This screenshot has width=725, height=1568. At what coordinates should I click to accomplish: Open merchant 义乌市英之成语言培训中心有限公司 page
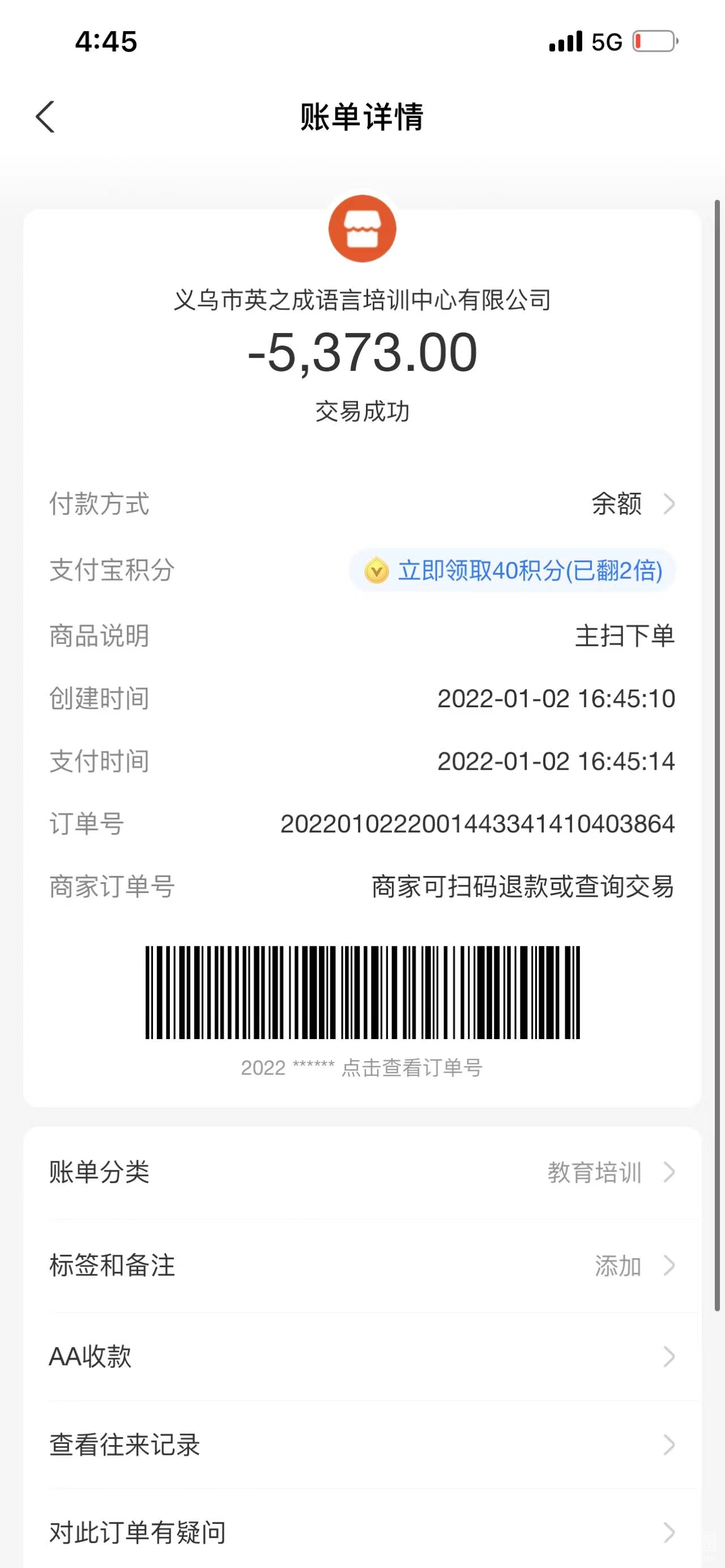(362, 300)
